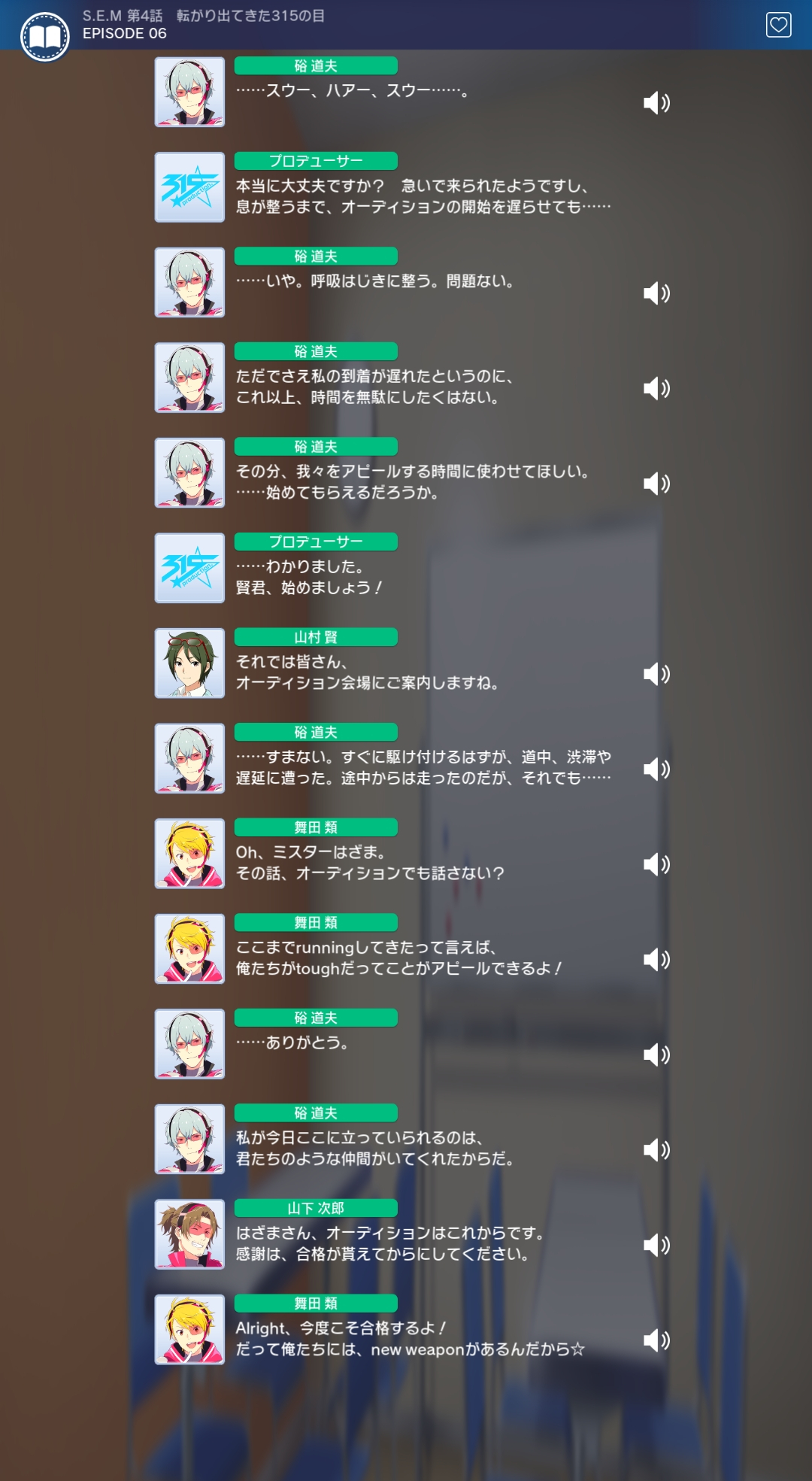Play voice for 'その分、我々をアピールする' line
The width and height of the screenshot is (812, 1481).
tap(656, 483)
